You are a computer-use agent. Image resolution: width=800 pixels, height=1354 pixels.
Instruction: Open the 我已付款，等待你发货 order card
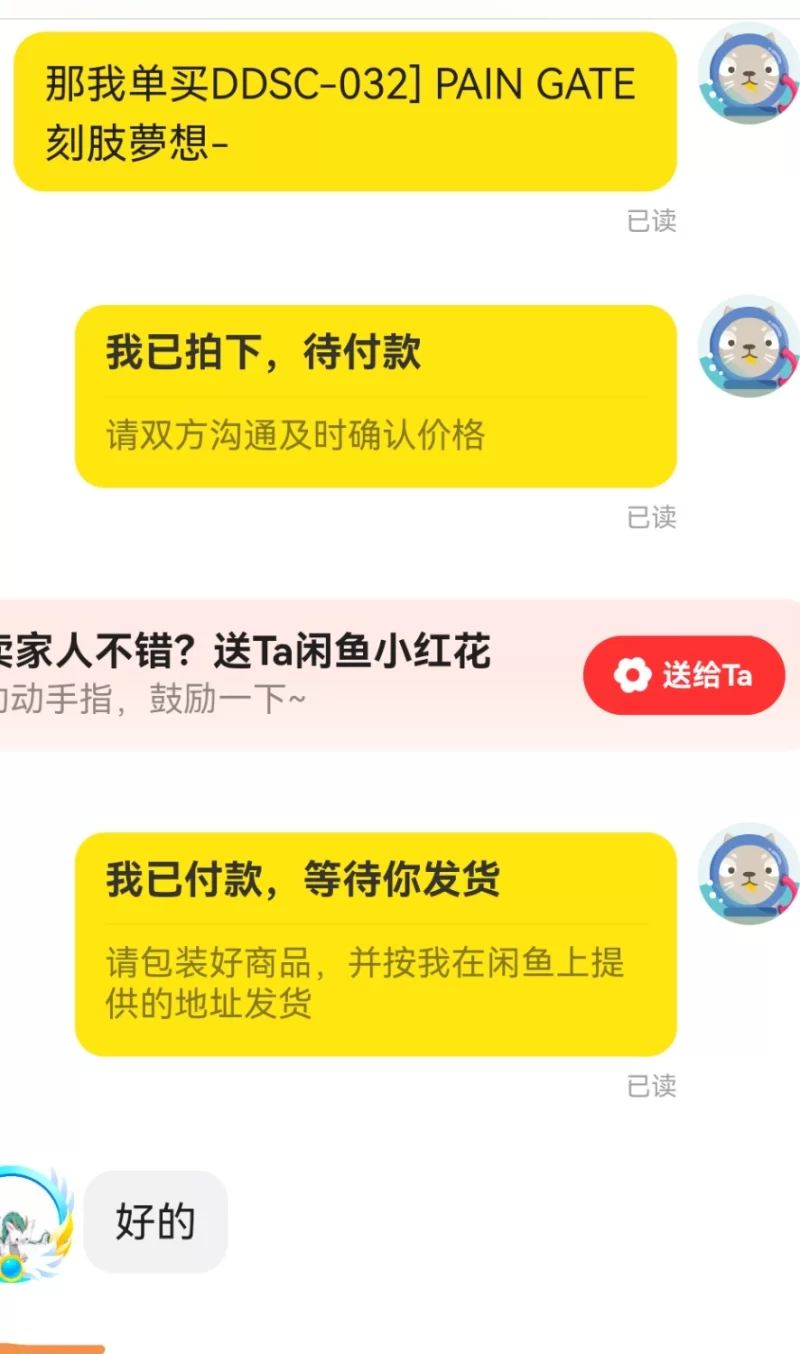tap(375, 943)
